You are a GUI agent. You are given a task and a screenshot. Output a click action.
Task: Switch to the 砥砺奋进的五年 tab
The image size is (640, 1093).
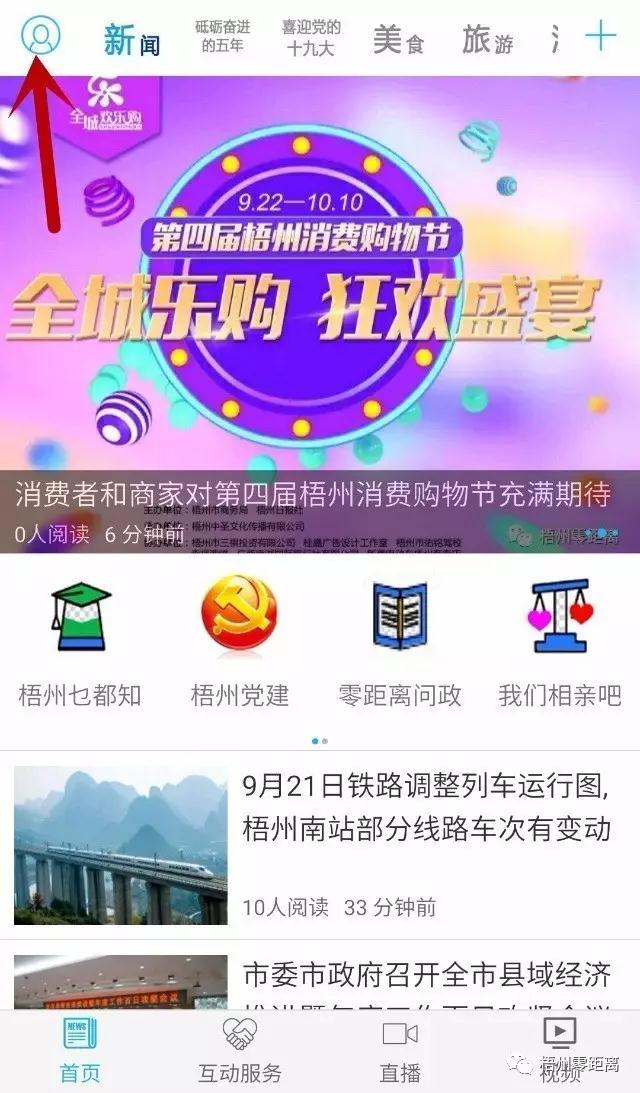(222, 37)
